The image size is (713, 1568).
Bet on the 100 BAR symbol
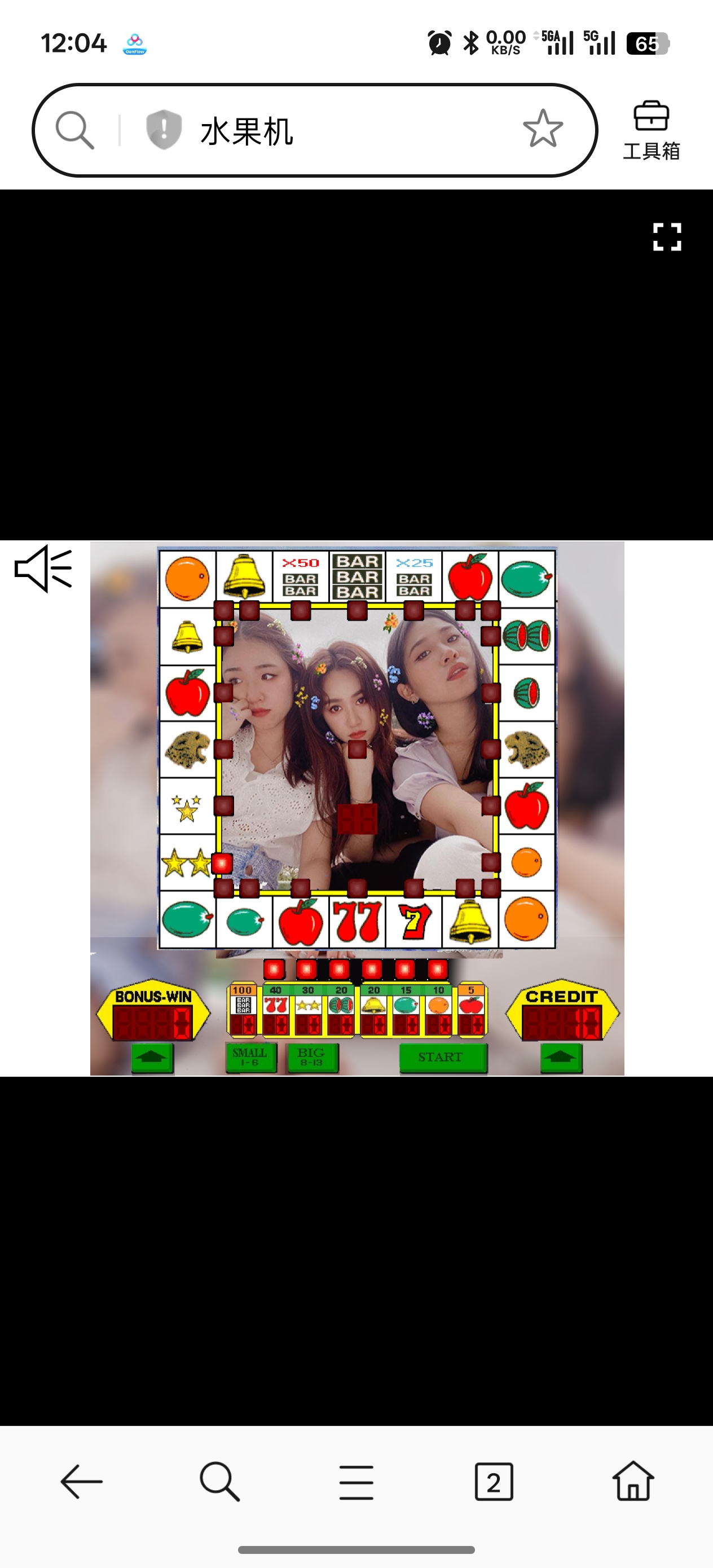click(x=243, y=1009)
